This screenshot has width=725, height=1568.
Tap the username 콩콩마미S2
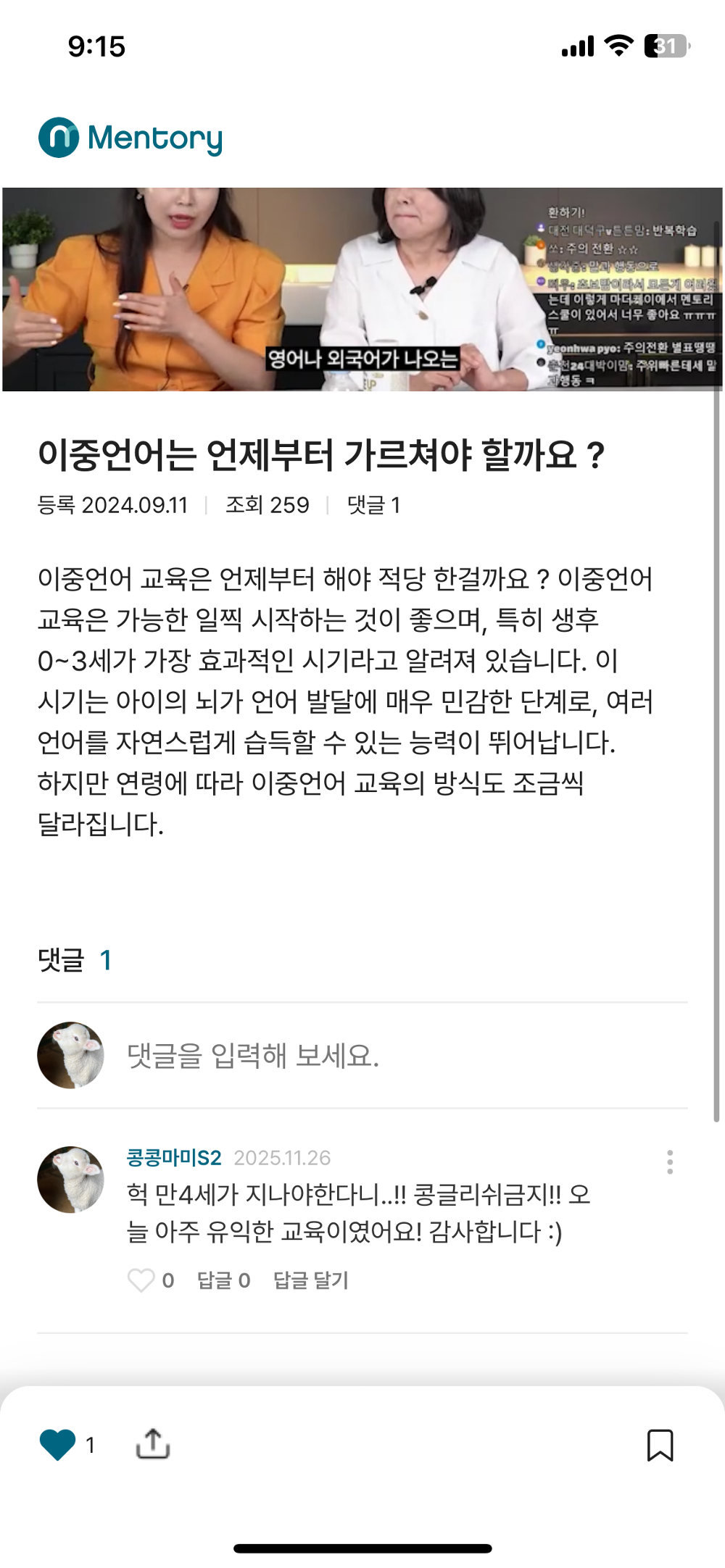coord(173,1157)
